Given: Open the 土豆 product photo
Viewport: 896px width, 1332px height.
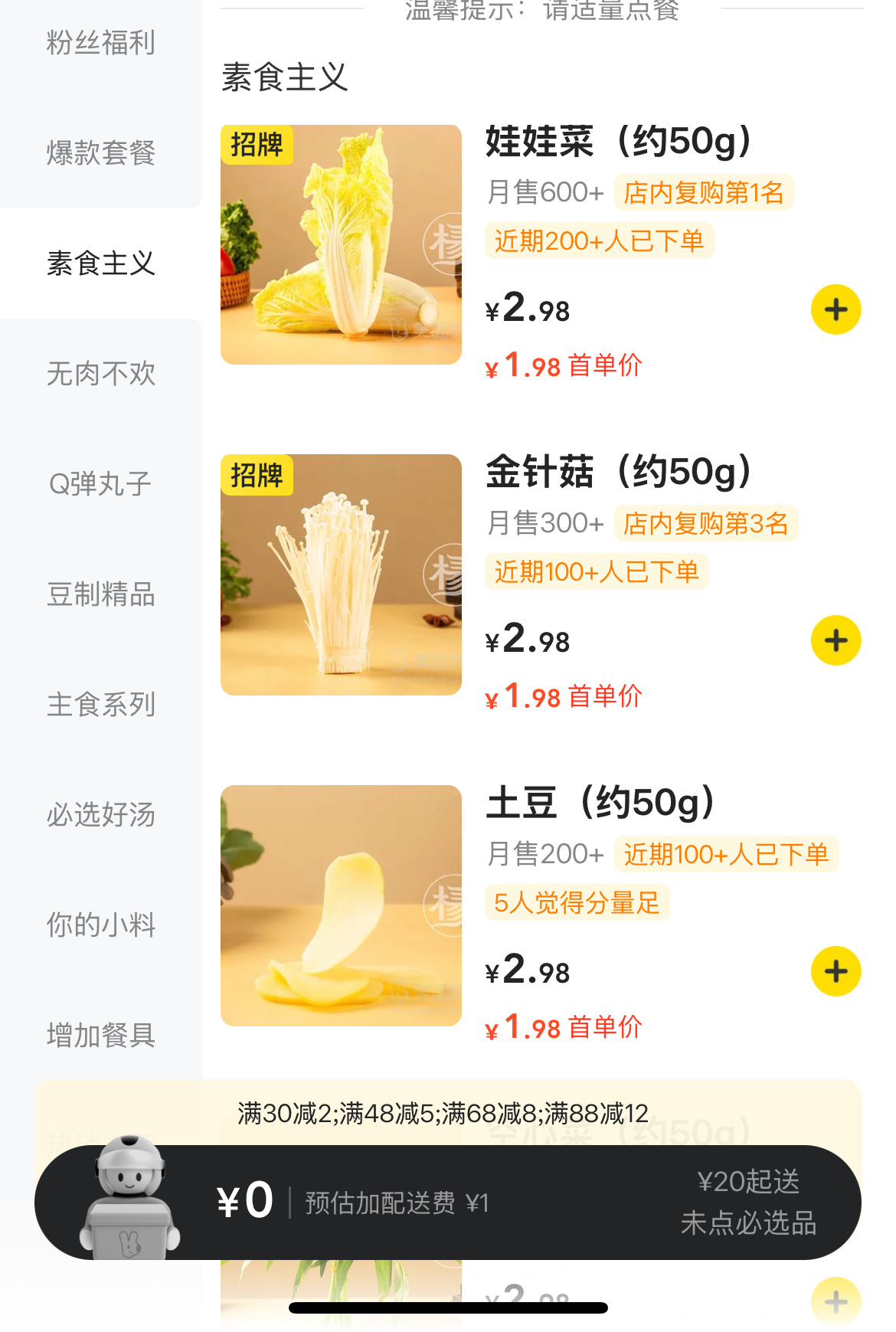Looking at the screenshot, I should [x=341, y=906].
